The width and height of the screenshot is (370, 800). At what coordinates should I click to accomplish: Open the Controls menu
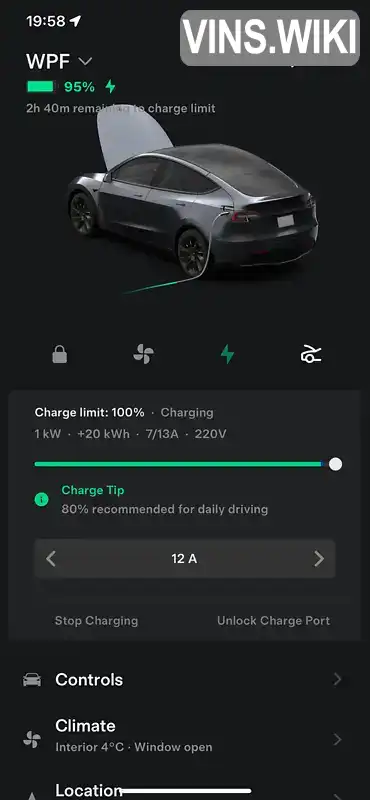[185, 680]
